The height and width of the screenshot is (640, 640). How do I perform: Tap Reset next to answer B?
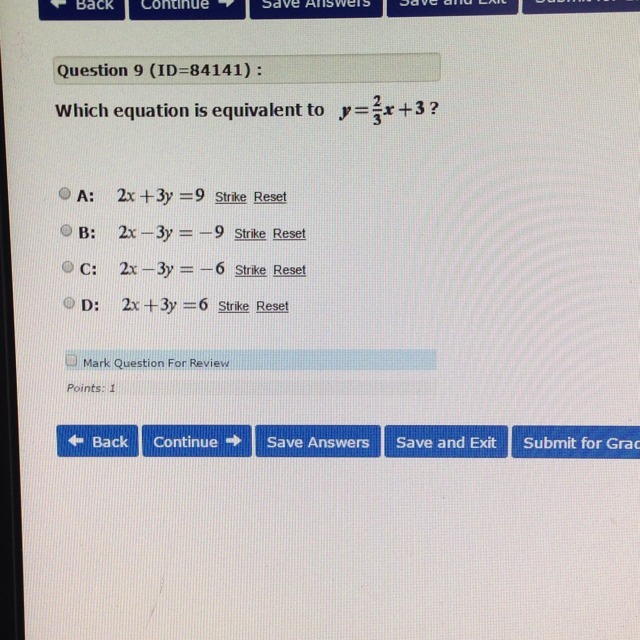[x=289, y=233]
